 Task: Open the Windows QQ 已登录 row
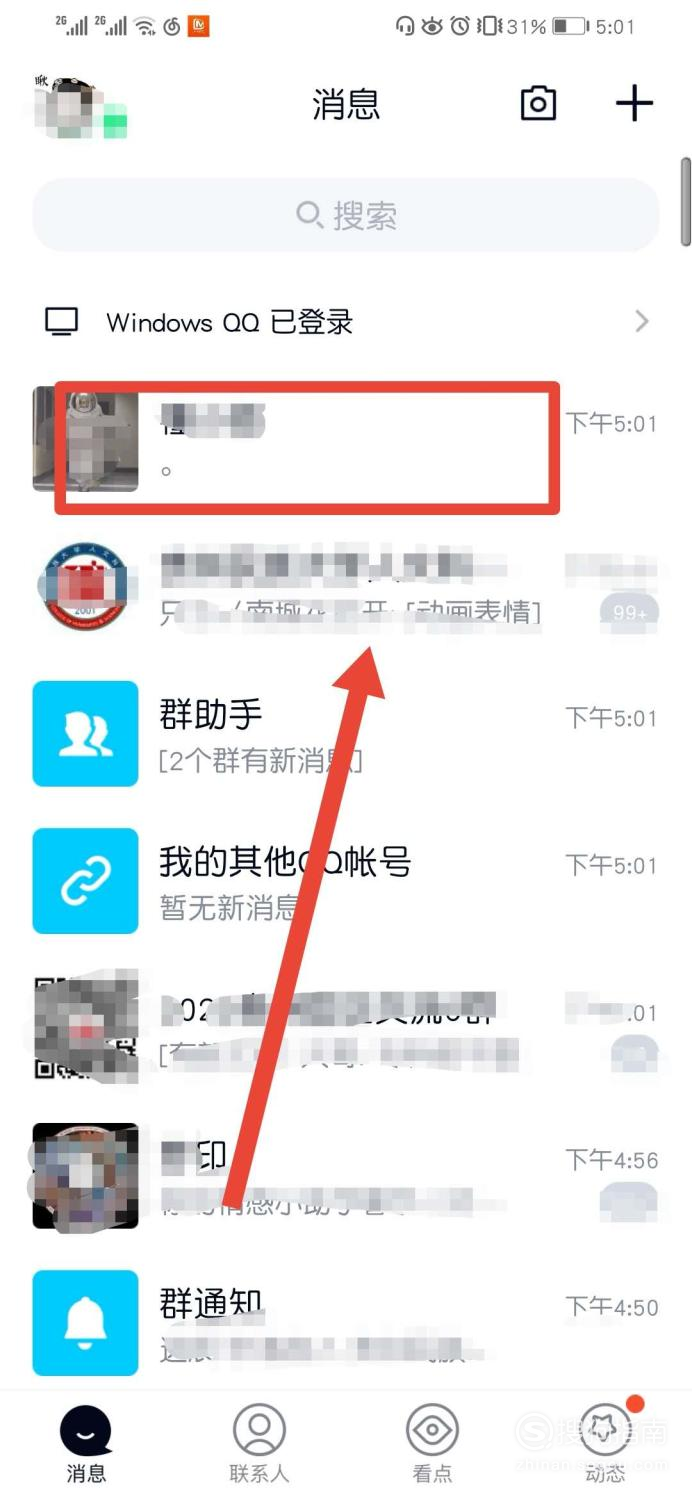point(346,322)
